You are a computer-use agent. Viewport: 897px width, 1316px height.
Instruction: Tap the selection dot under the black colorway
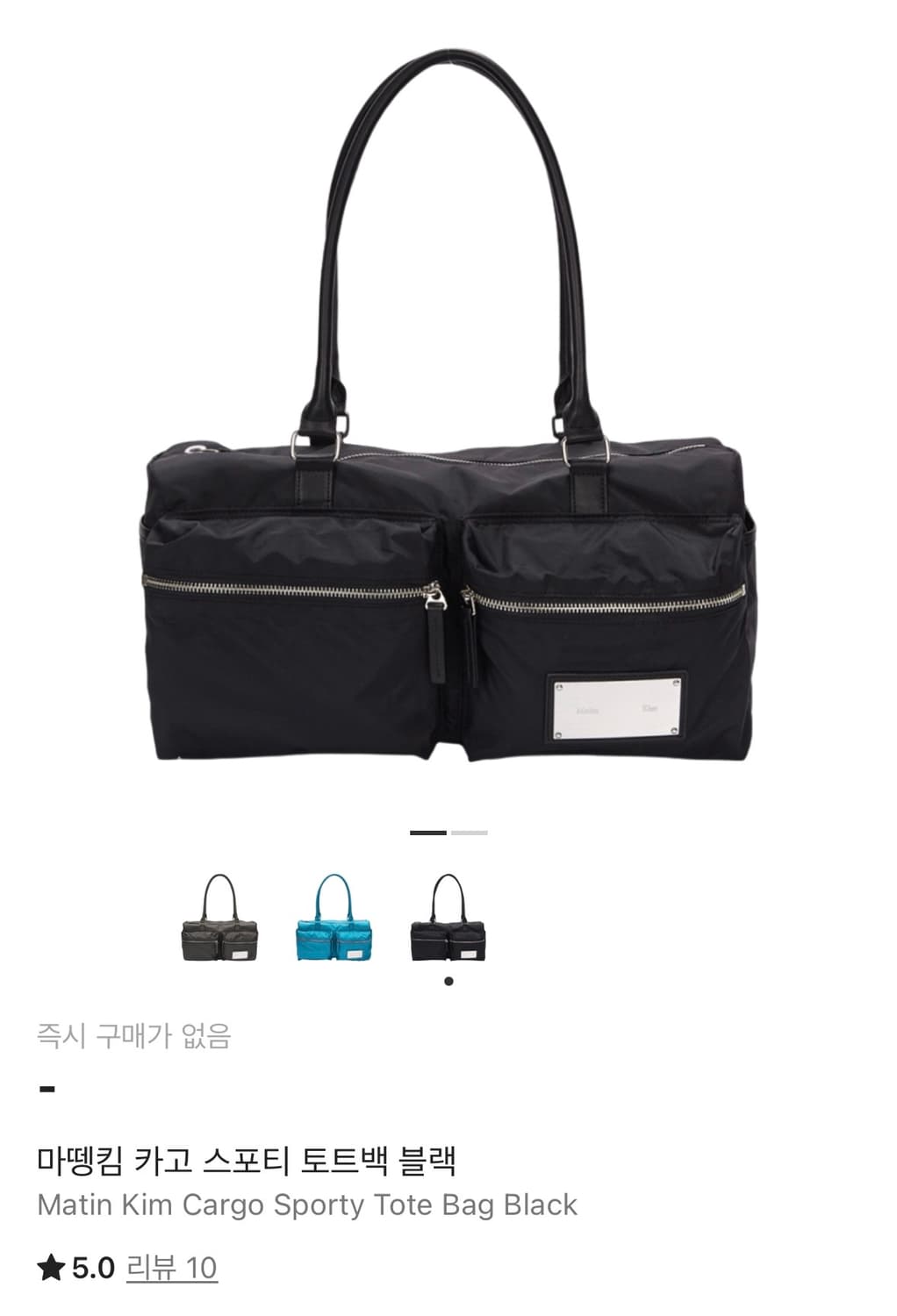448,981
